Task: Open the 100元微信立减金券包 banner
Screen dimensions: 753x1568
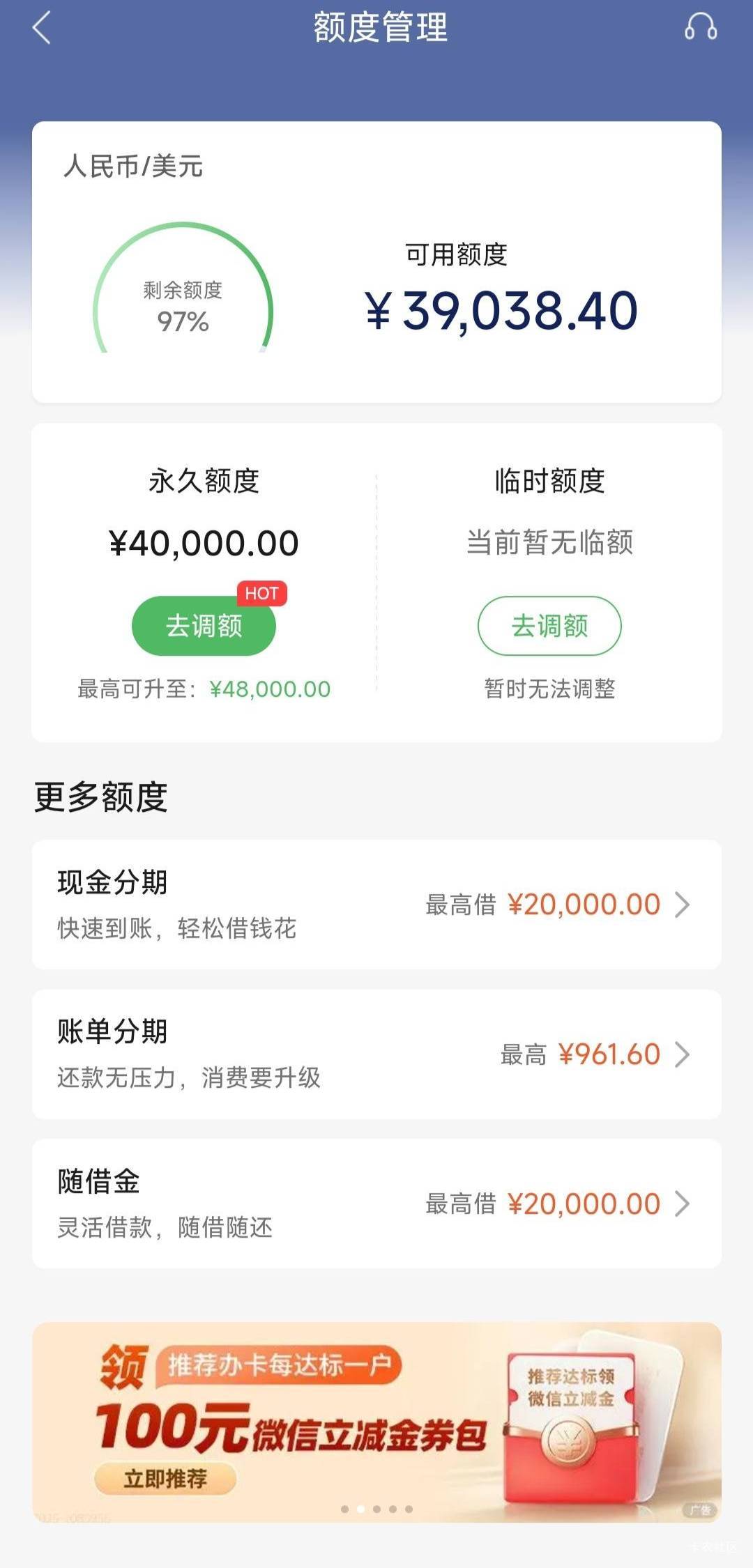Action: (x=376, y=1422)
